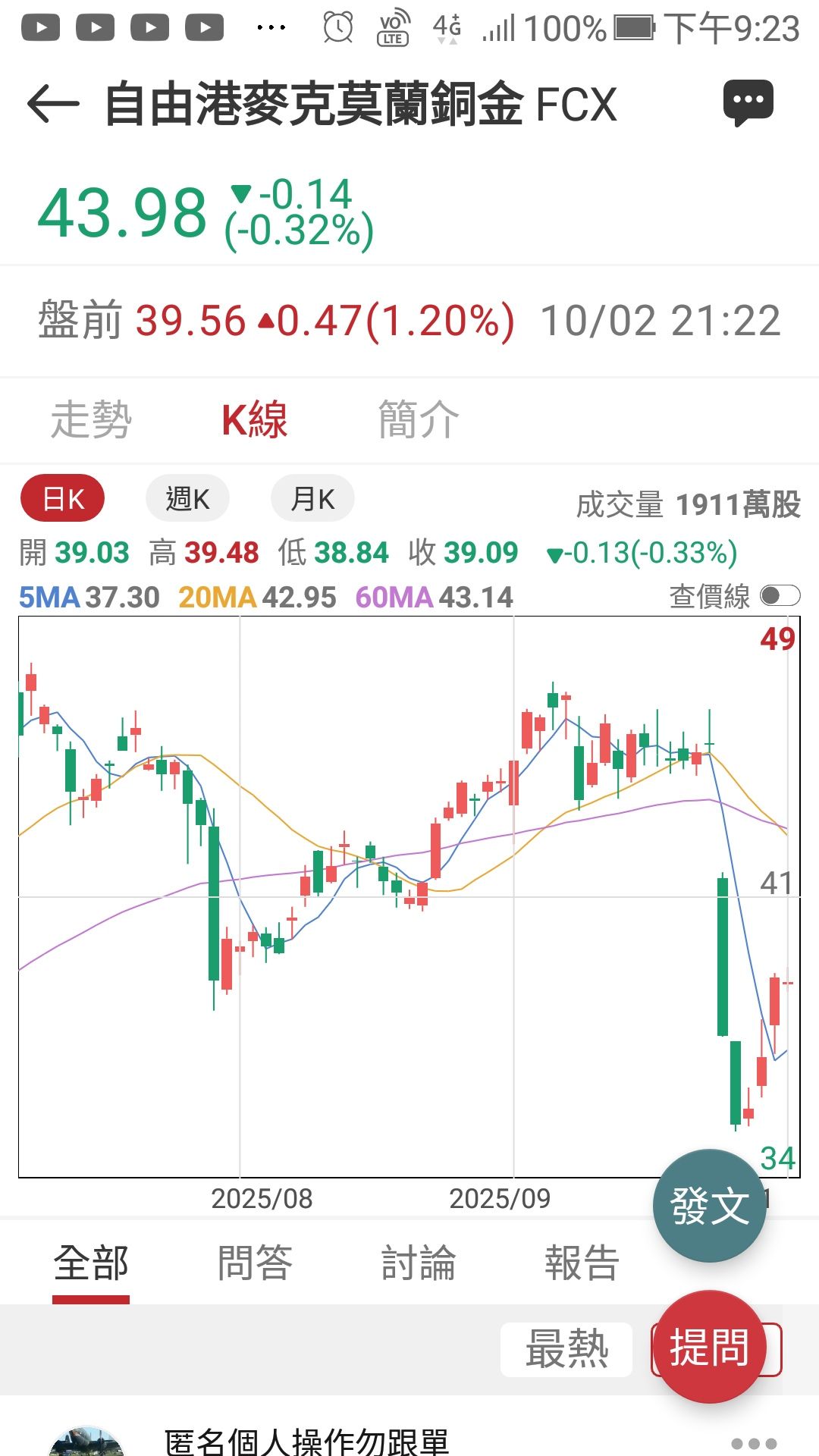
Task: Switch to 月K monthly chart view
Action: pyautogui.click(x=312, y=497)
